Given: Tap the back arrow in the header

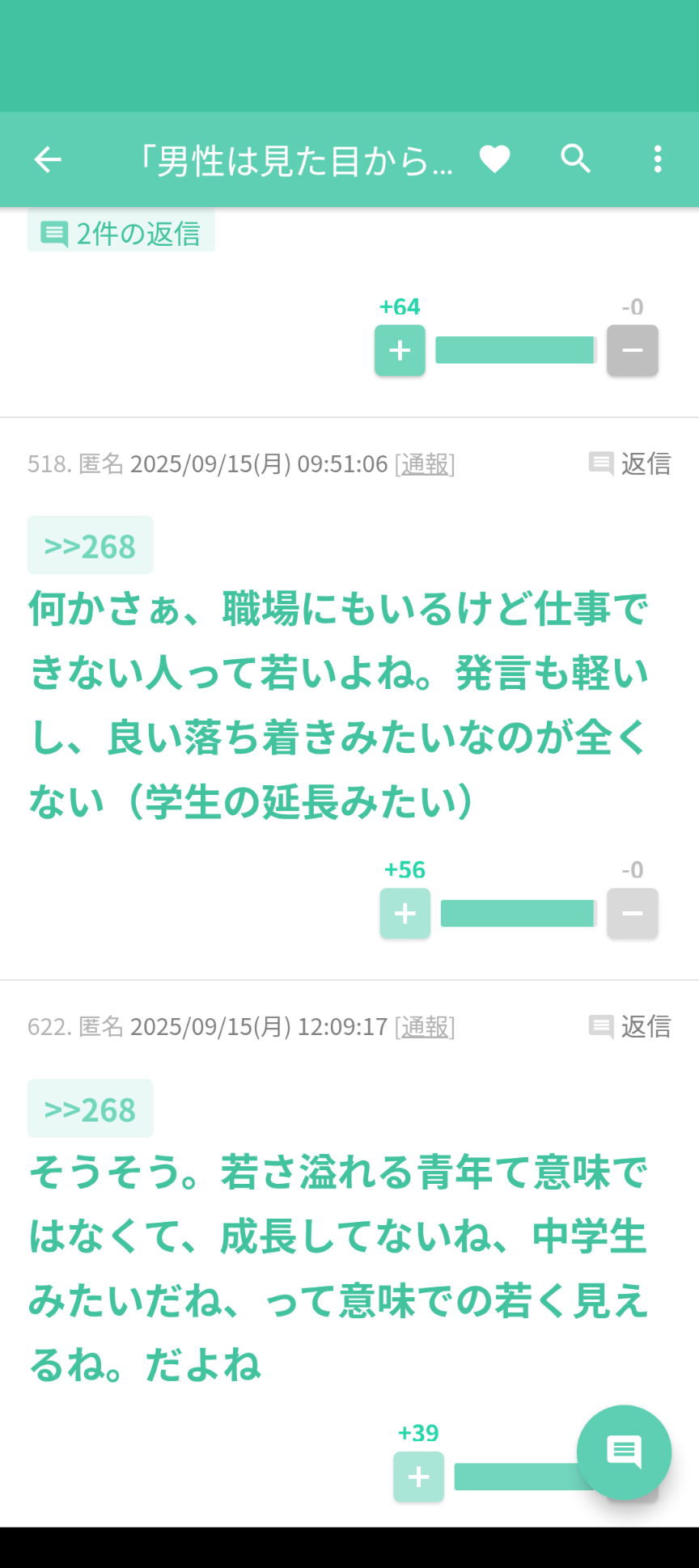Looking at the screenshot, I should 47,159.
